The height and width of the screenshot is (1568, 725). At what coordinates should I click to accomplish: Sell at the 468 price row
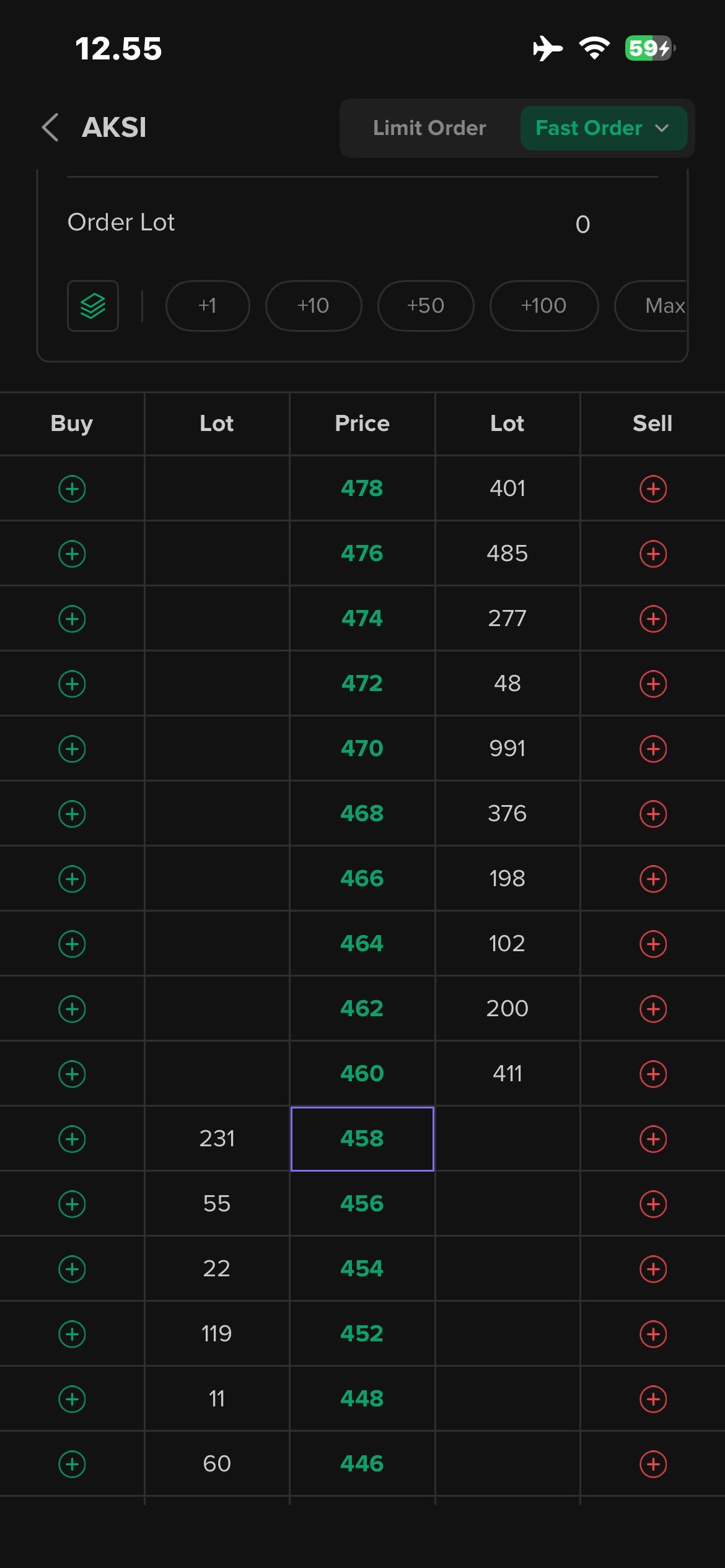[653, 814]
